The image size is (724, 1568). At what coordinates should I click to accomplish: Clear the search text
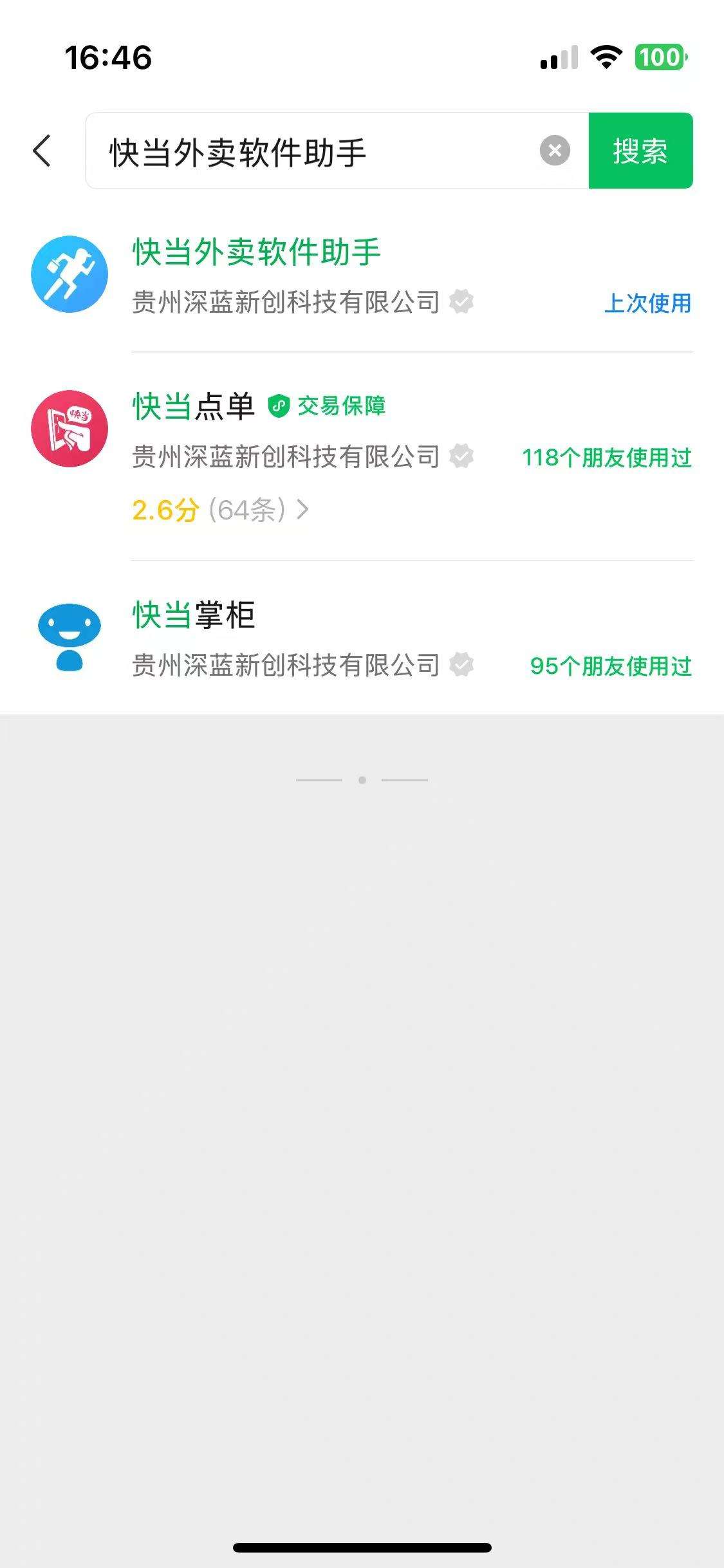click(x=554, y=151)
